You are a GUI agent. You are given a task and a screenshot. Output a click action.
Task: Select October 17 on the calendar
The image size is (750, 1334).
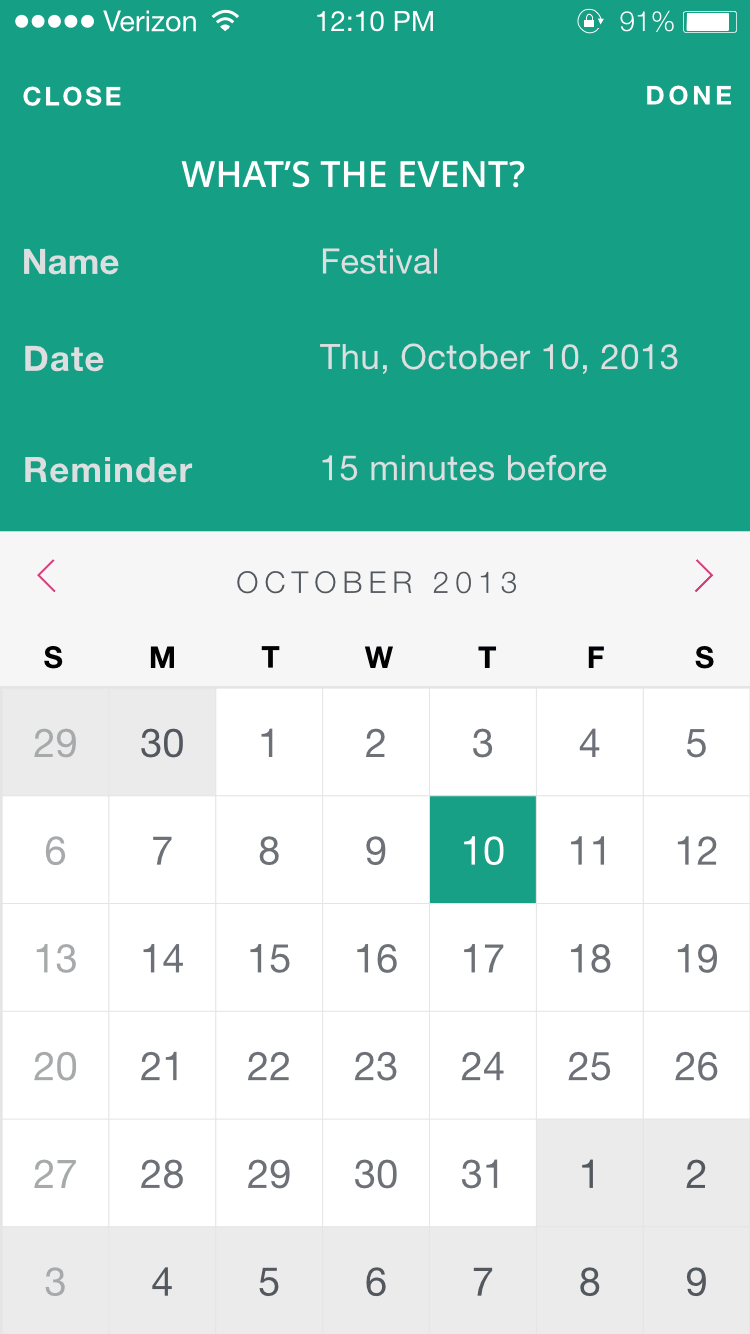pyautogui.click(x=483, y=958)
